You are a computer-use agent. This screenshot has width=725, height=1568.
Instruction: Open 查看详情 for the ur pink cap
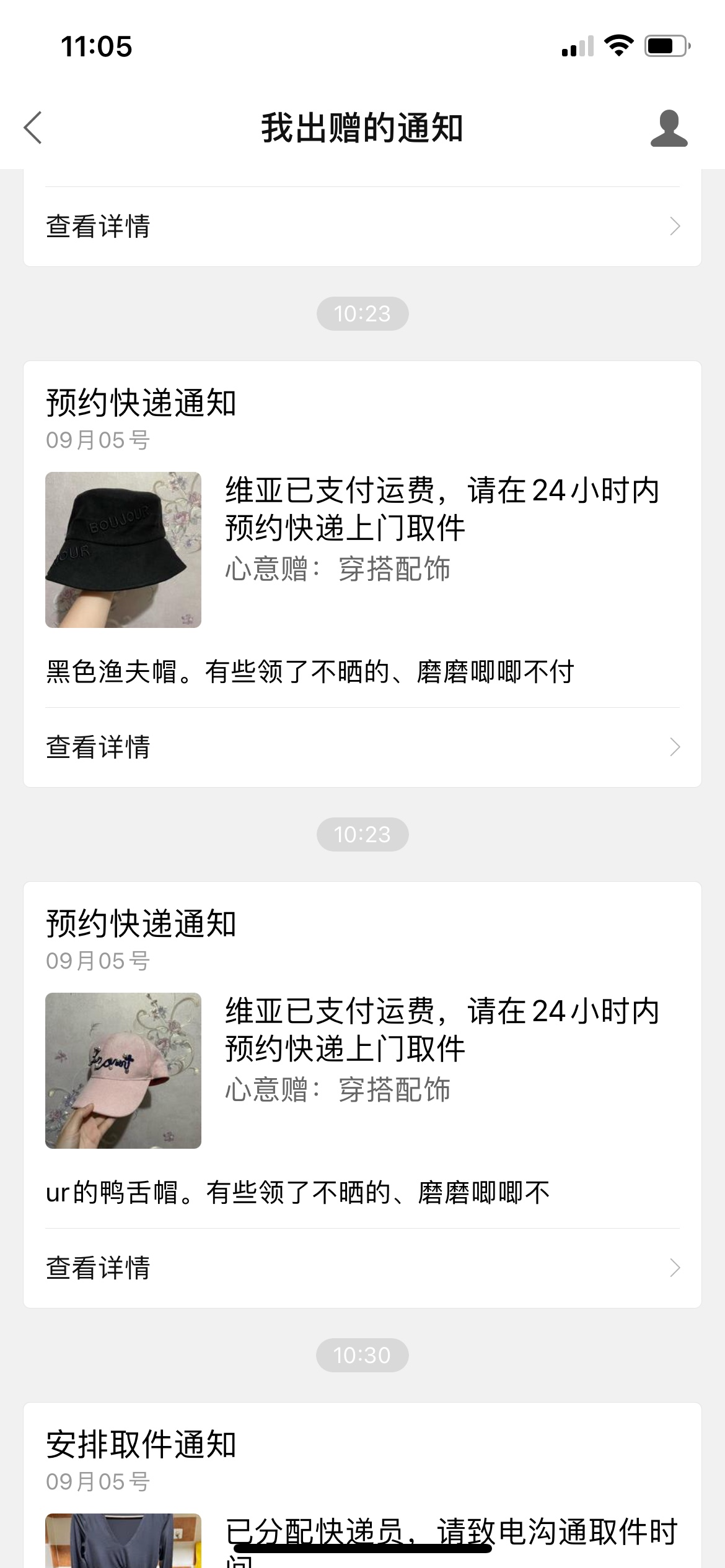tap(362, 1268)
